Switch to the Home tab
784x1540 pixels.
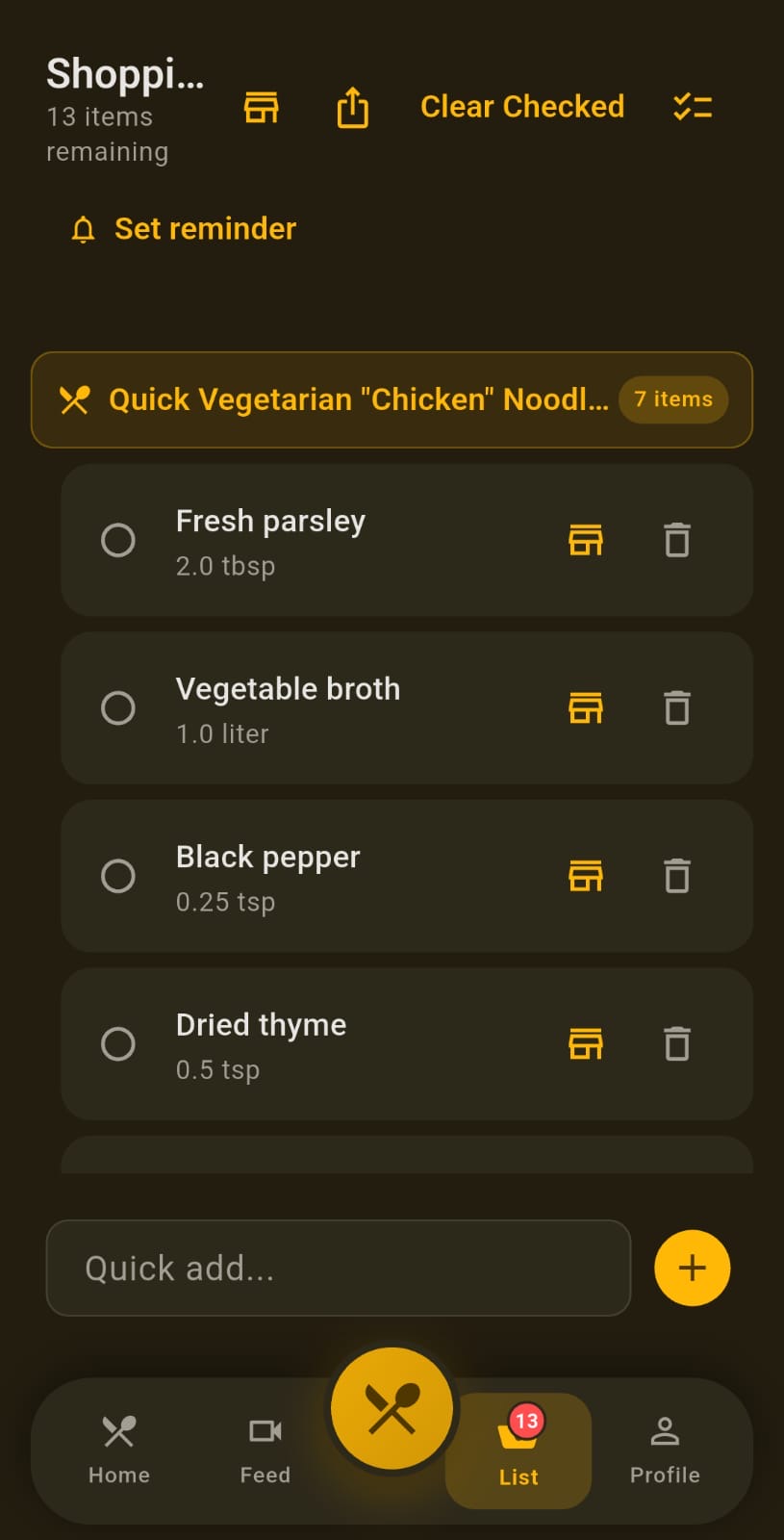(x=119, y=1449)
